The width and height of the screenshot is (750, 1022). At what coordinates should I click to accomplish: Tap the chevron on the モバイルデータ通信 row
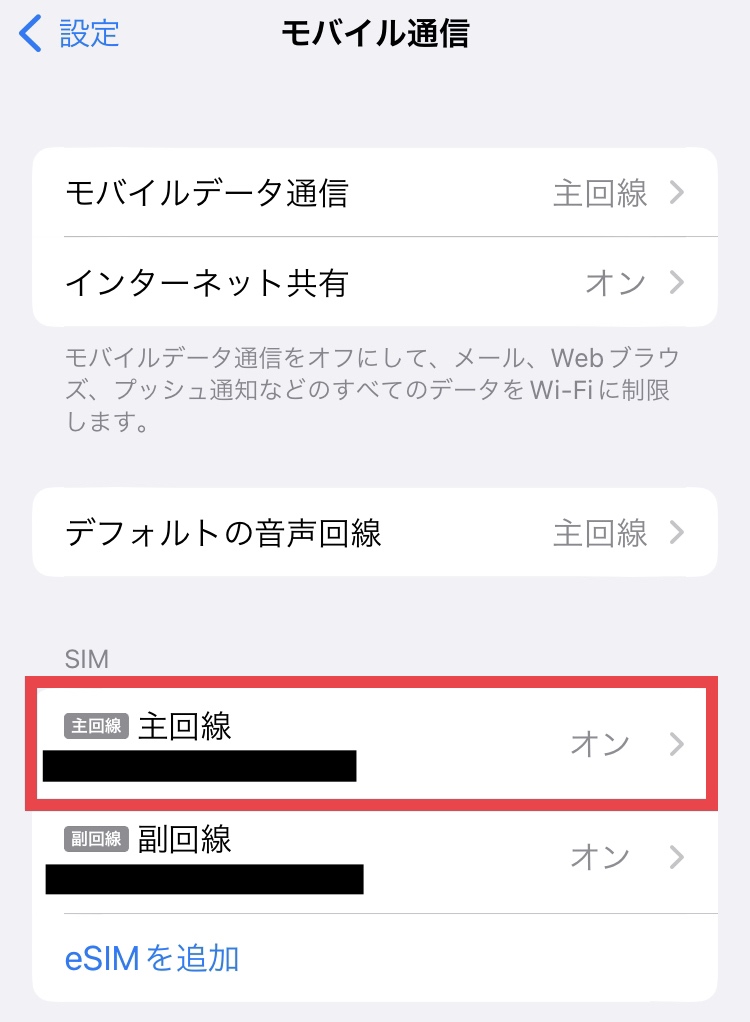click(679, 194)
